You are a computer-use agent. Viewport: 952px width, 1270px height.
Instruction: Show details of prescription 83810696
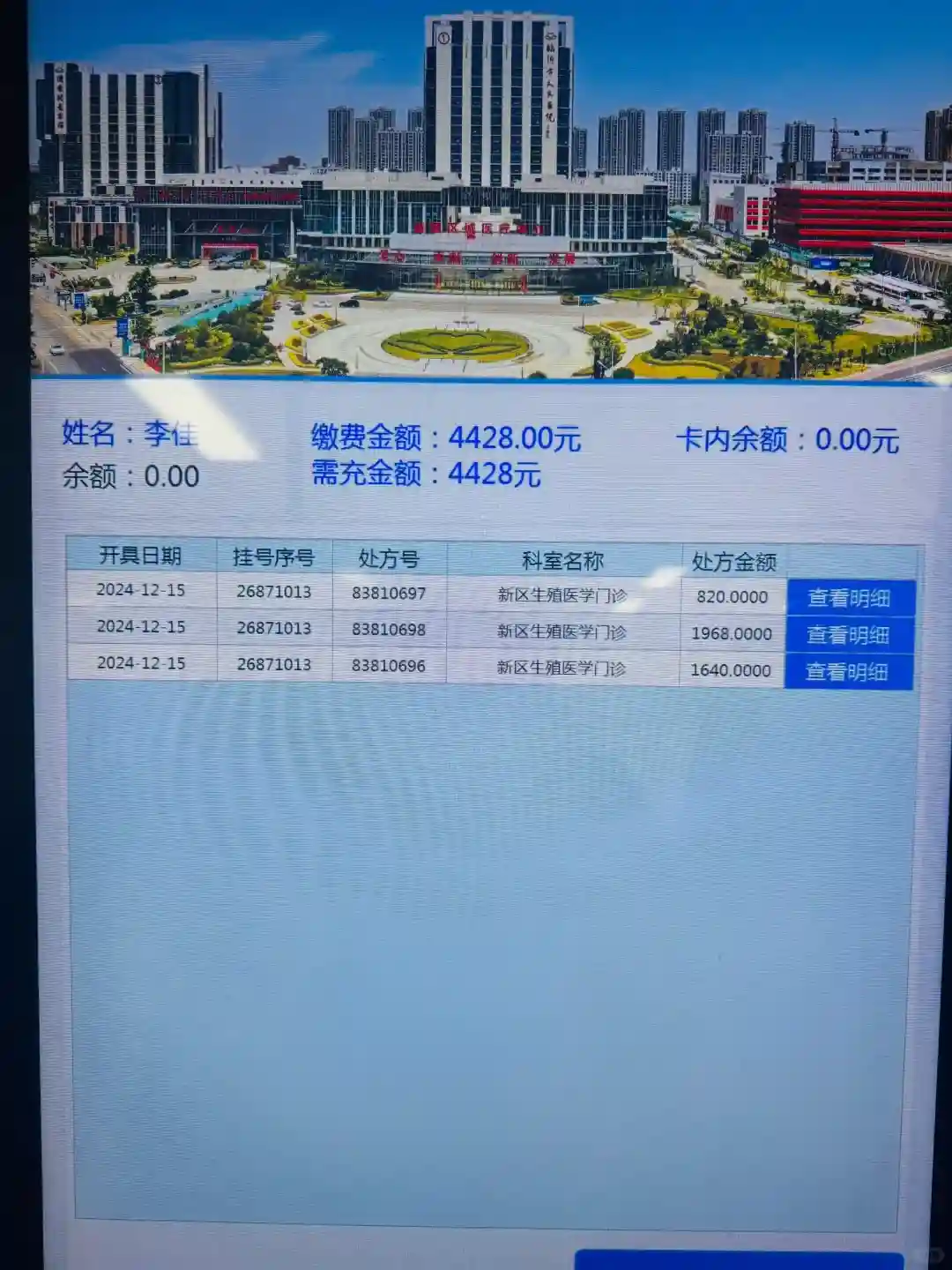coord(847,672)
